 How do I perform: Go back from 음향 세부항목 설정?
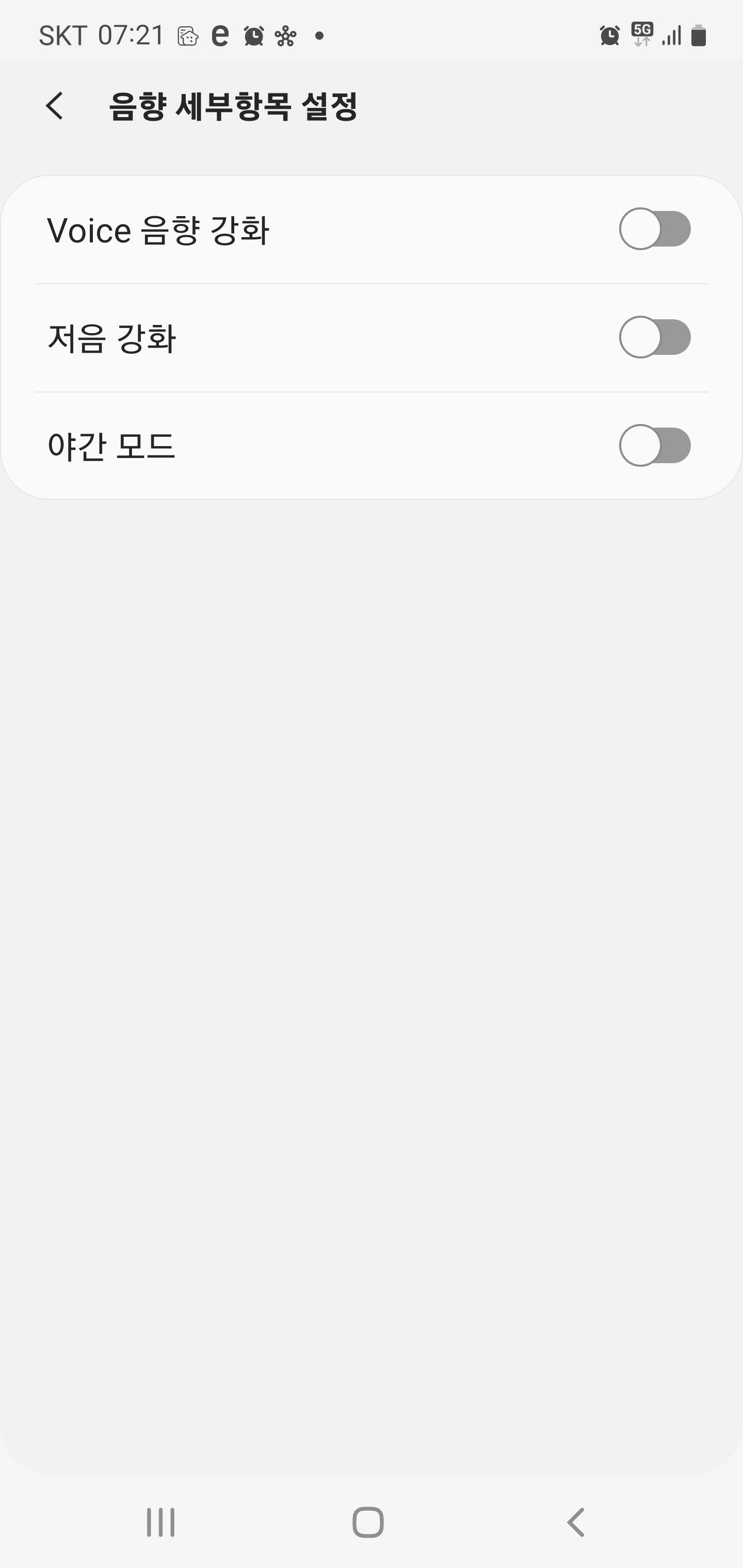pos(55,106)
